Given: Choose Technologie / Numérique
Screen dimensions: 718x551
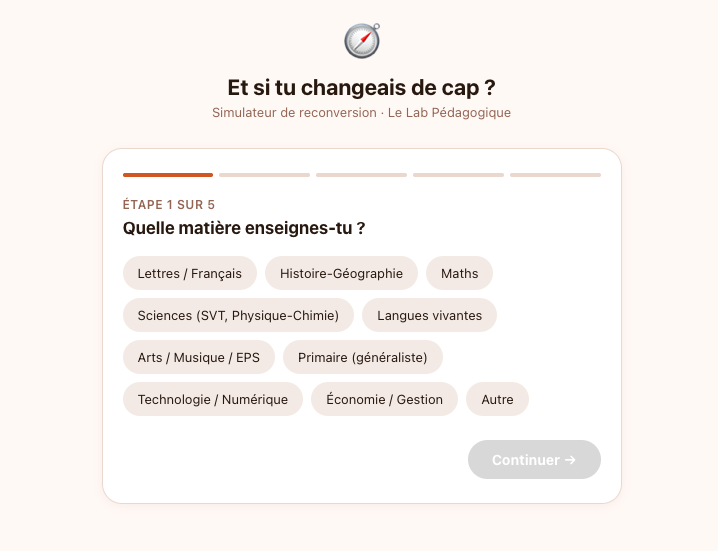Looking at the screenshot, I should pos(213,399).
